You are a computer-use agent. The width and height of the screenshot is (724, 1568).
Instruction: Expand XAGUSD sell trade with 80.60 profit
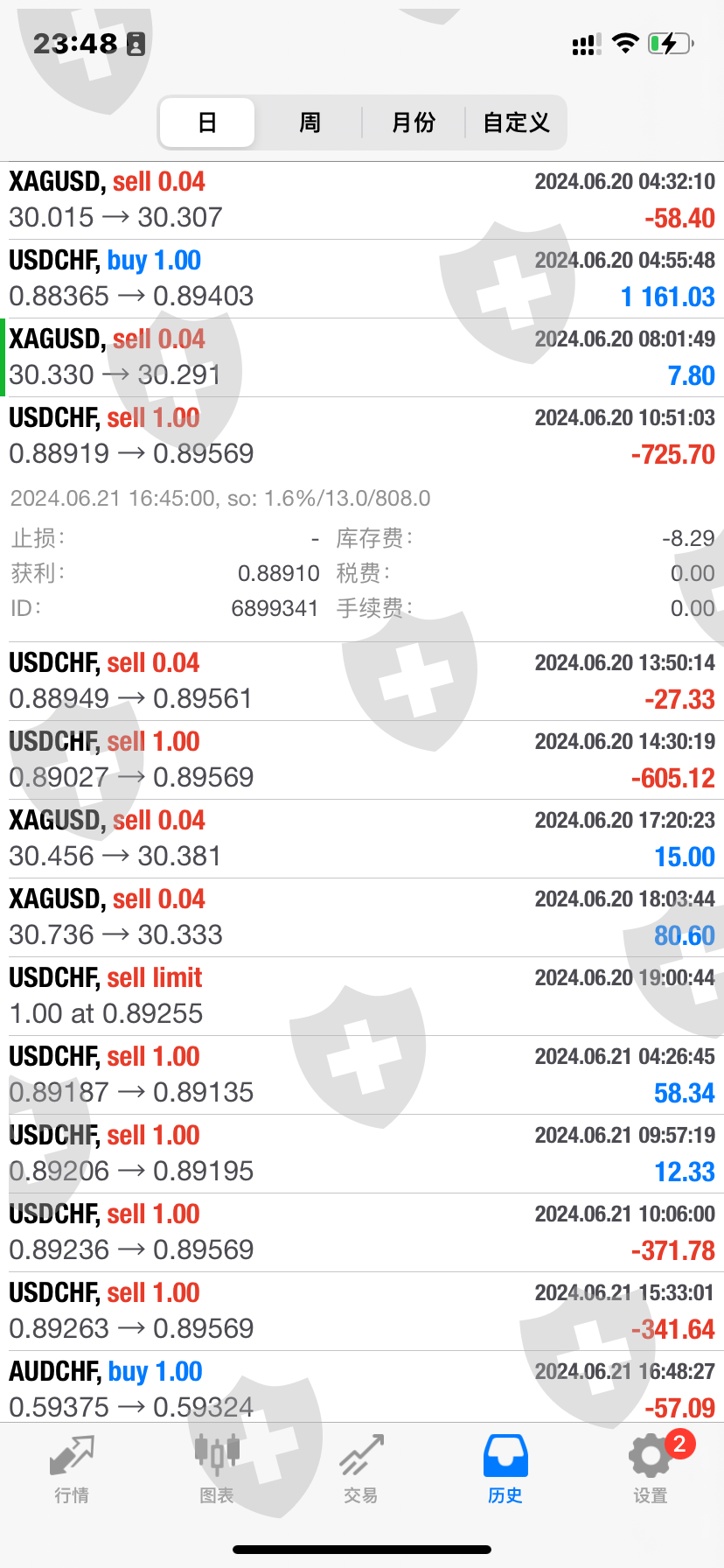[362, 917]
